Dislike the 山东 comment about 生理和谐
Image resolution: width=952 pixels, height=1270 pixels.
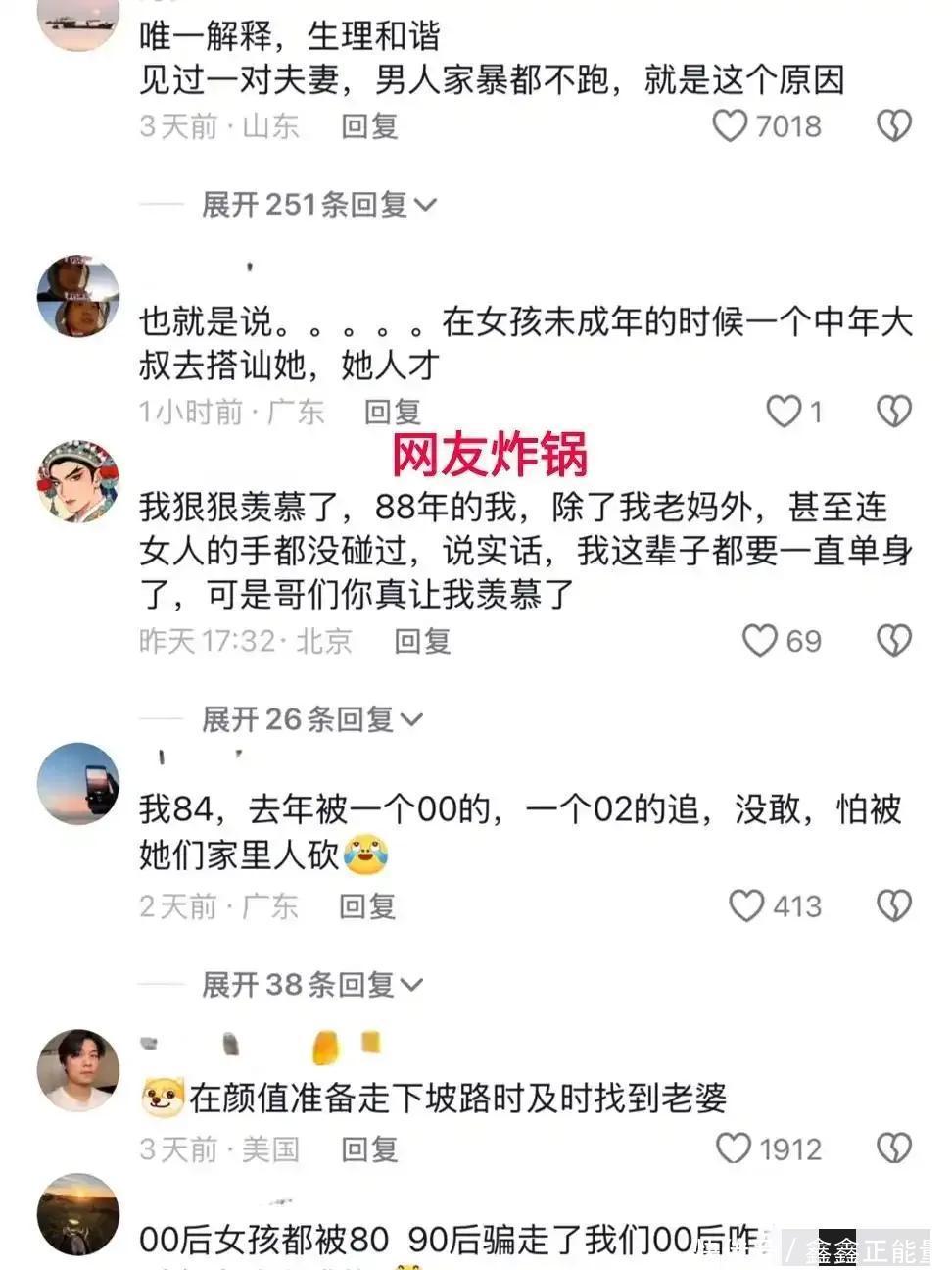(893, 125)
